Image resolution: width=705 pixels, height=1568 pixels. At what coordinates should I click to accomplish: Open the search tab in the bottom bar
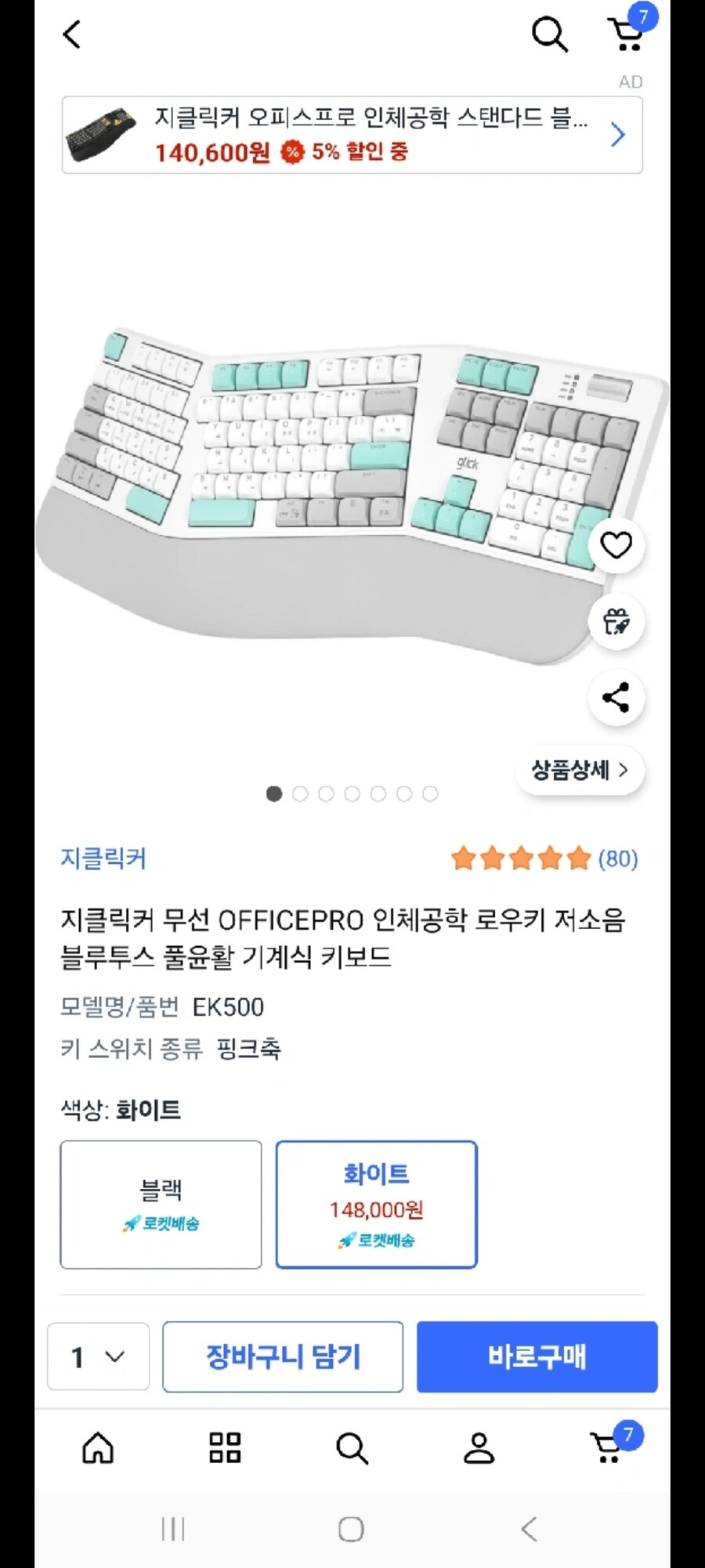[x=352, y=1448]
